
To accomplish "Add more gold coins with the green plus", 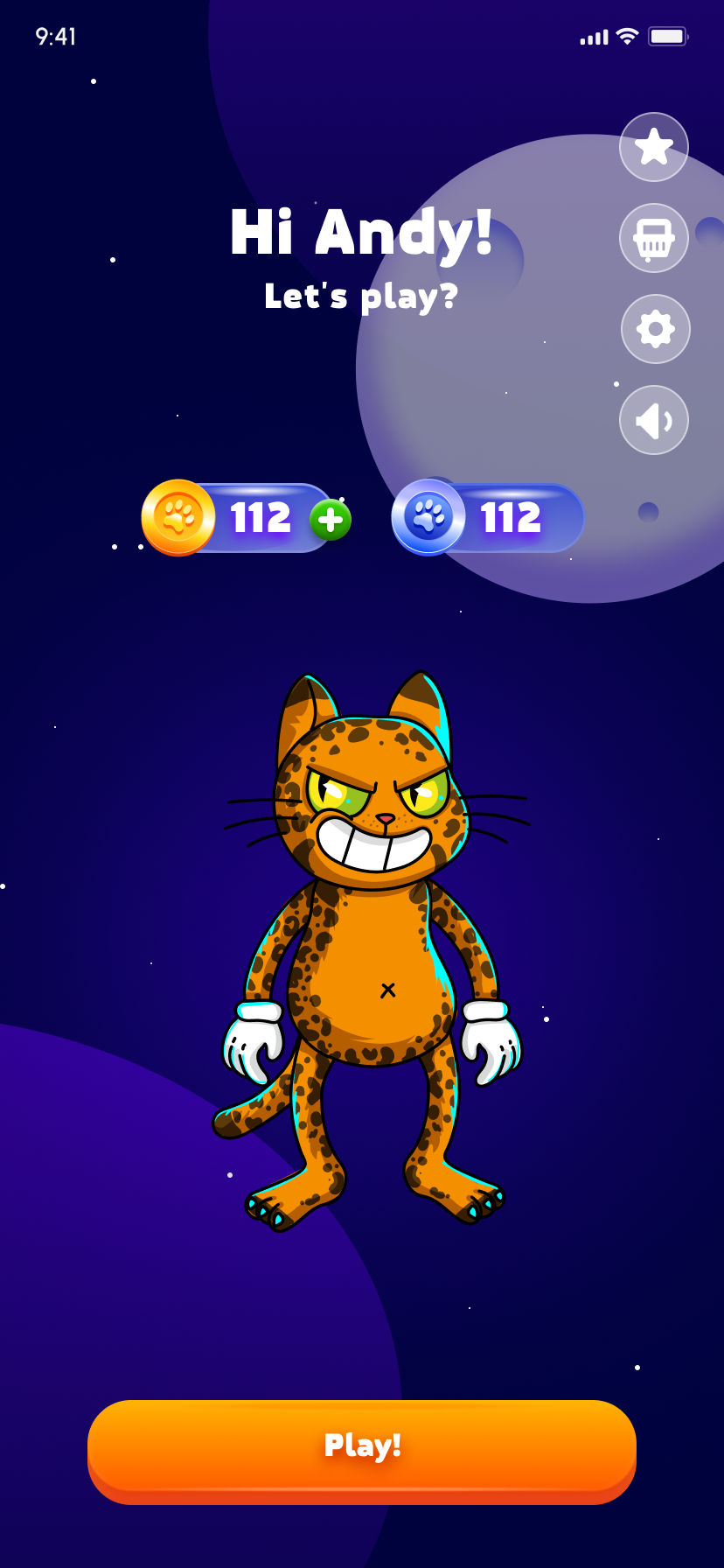I will point(331,520).
